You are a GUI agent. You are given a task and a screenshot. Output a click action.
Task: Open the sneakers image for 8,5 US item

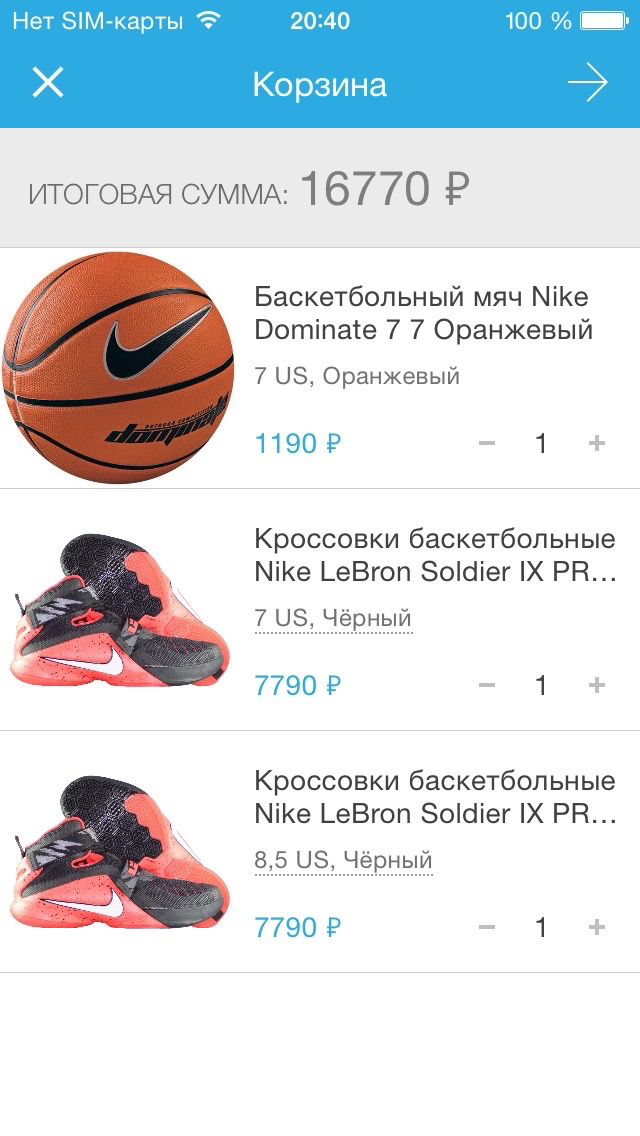(x=120, y=852)
